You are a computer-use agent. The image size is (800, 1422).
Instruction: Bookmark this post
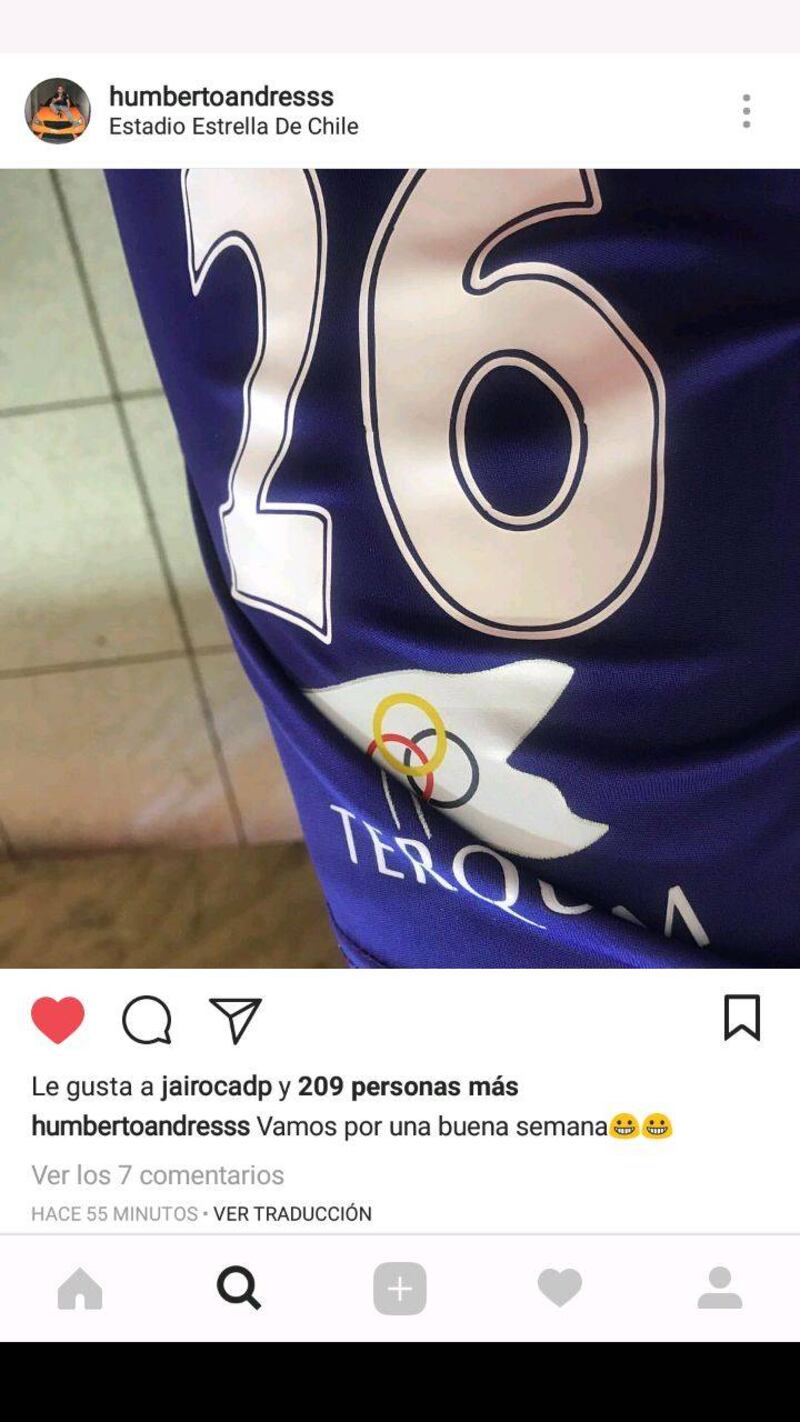[742, 1018]
